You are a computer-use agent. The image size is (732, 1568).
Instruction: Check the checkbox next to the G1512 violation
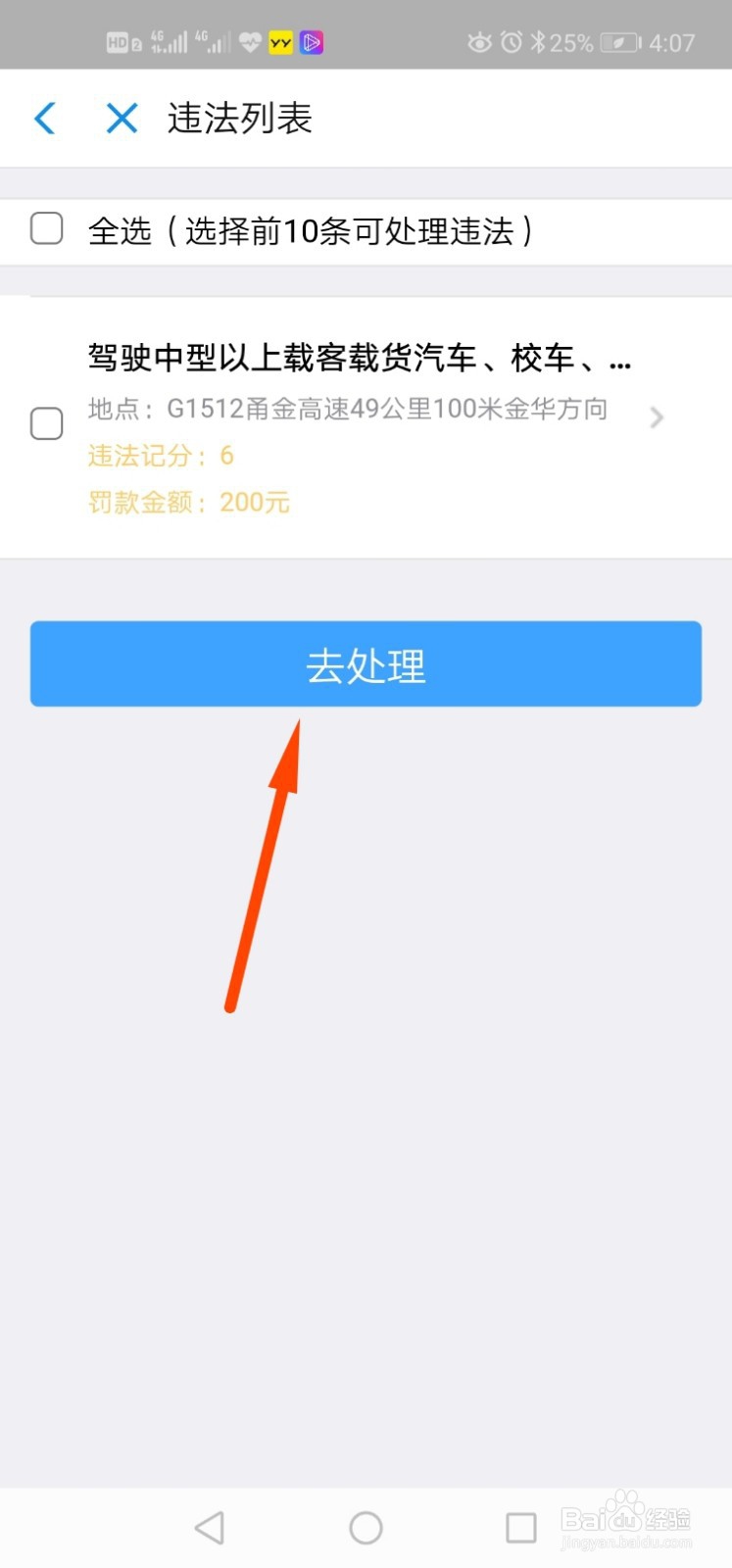click(46, 422)
